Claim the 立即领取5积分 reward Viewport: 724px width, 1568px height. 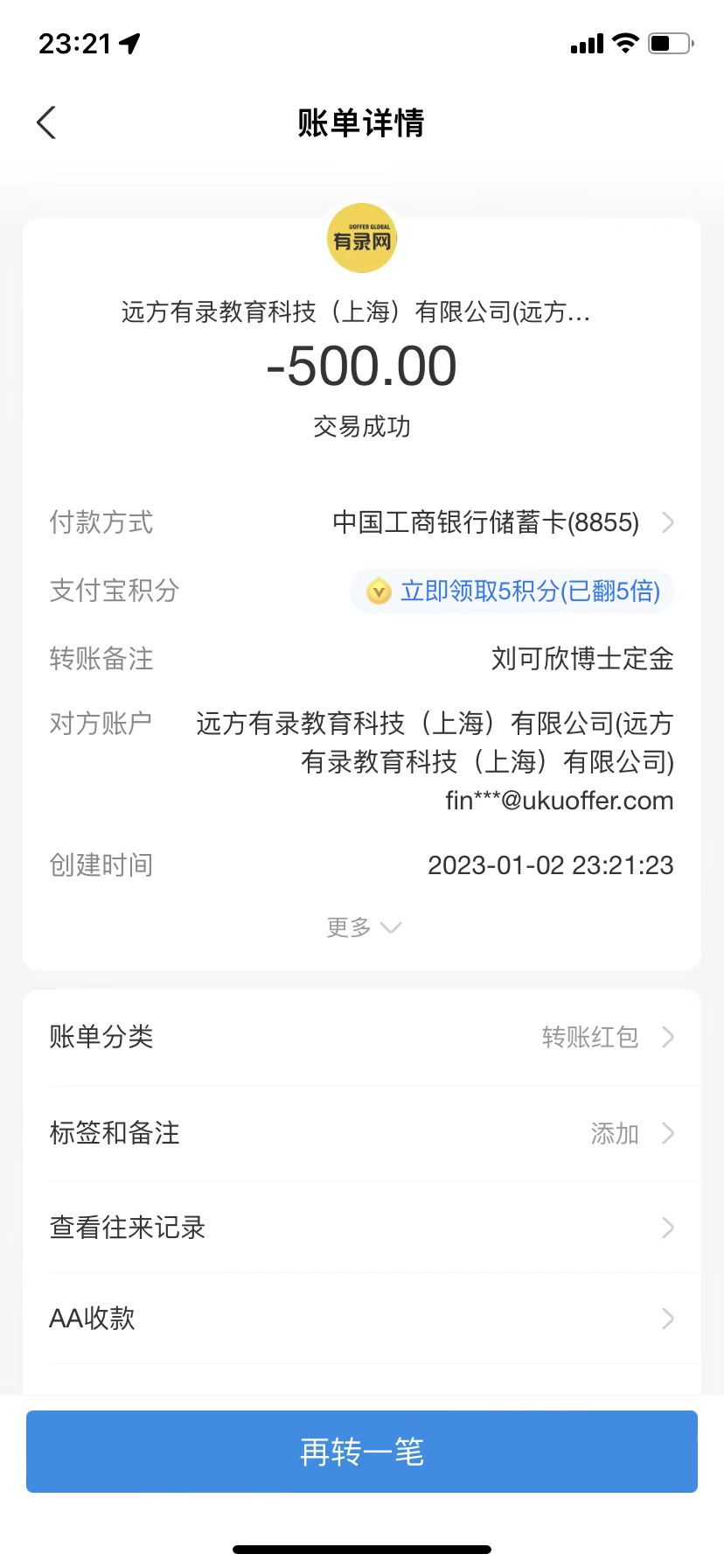513,591
